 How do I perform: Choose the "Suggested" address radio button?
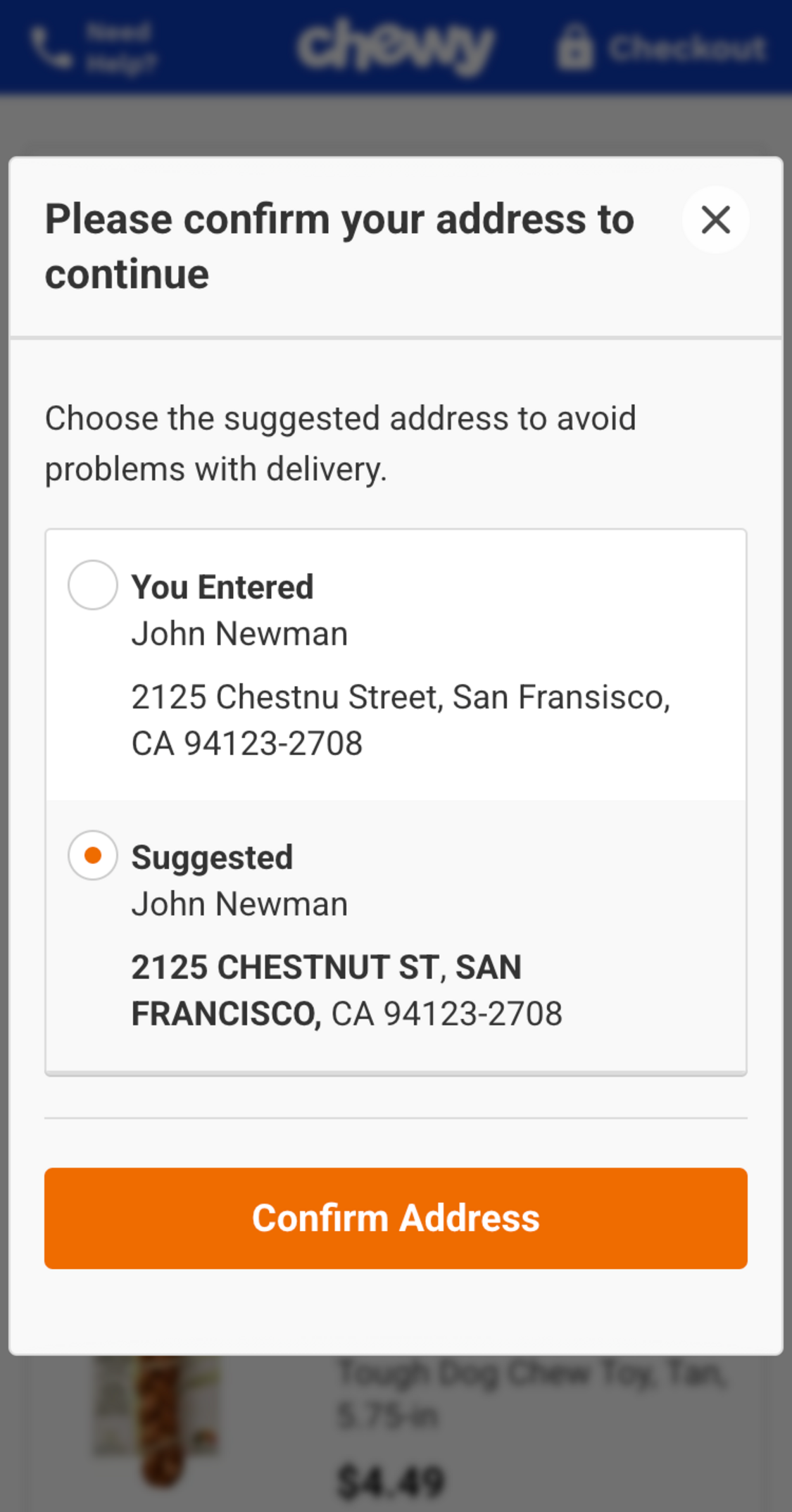pos(92,855)
